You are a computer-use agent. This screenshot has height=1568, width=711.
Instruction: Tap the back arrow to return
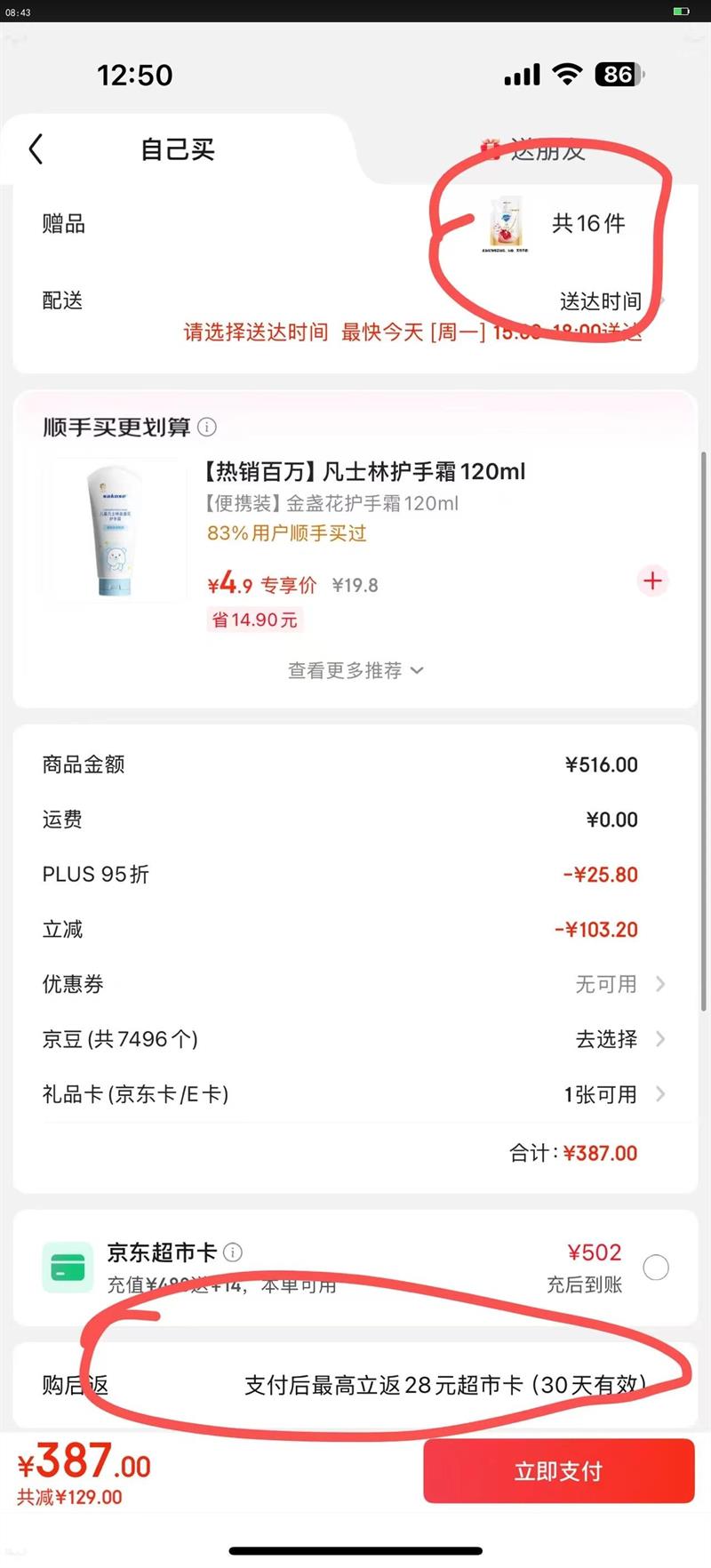point(36,149)
